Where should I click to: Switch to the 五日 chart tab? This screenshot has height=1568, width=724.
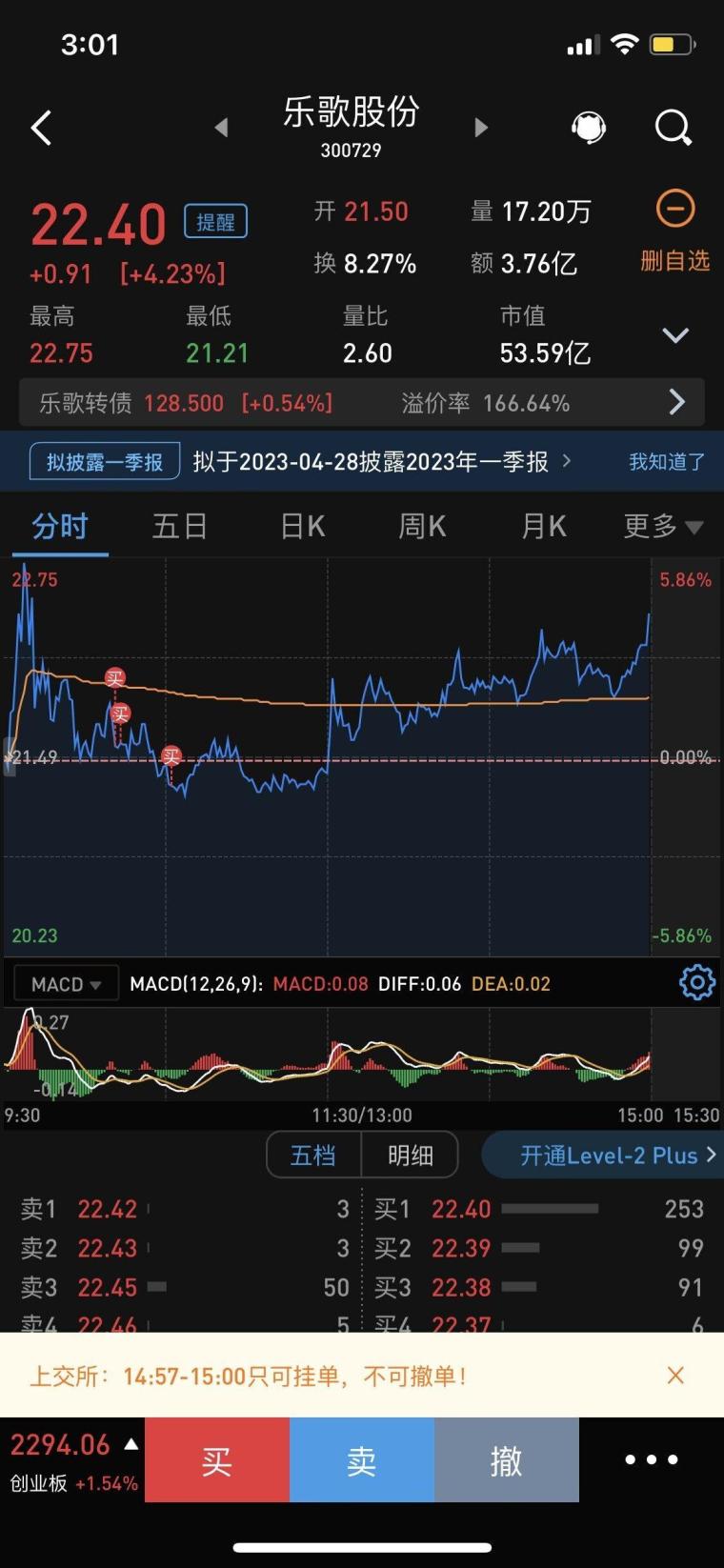[179, 526]
